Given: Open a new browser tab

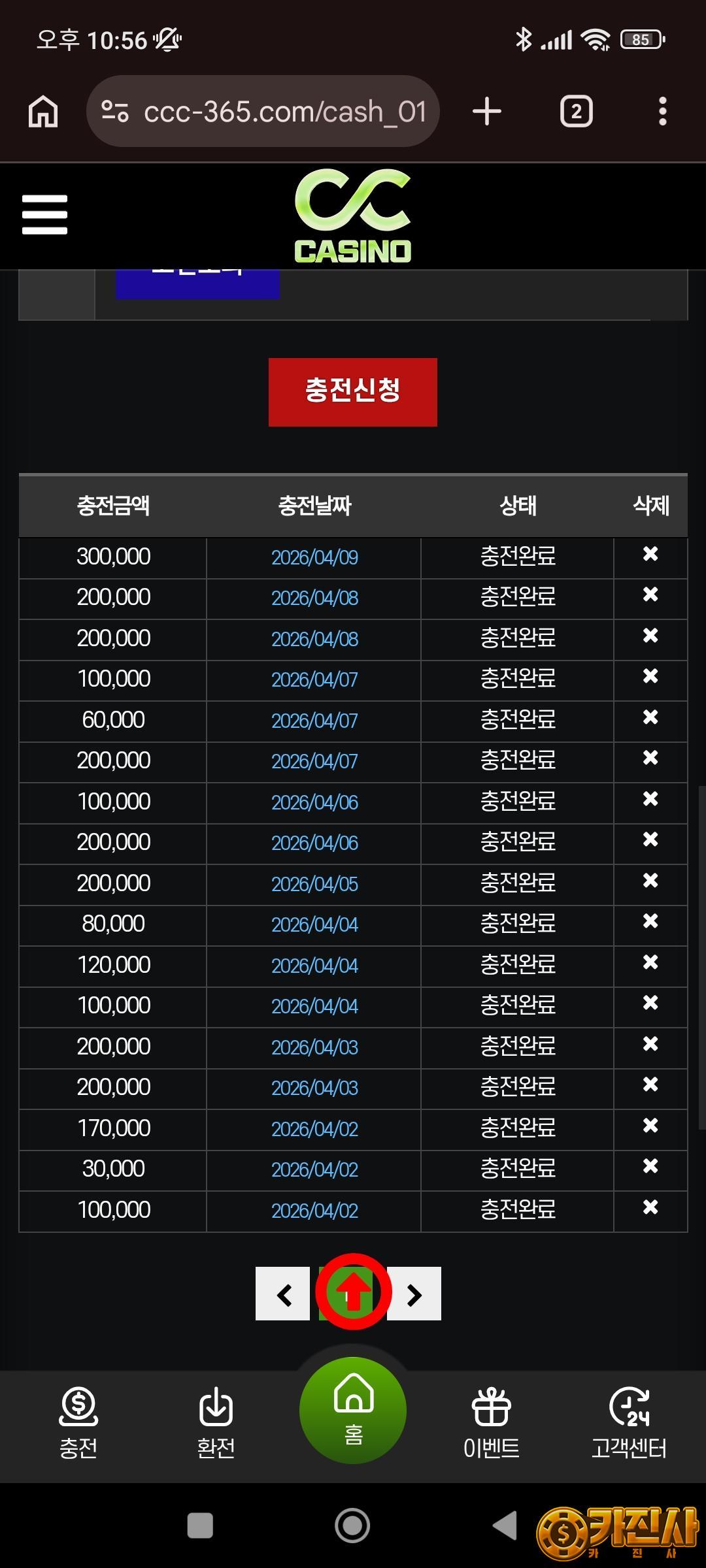Looking at the screenshot, I should pyautogui.click(x=487, y=111).
